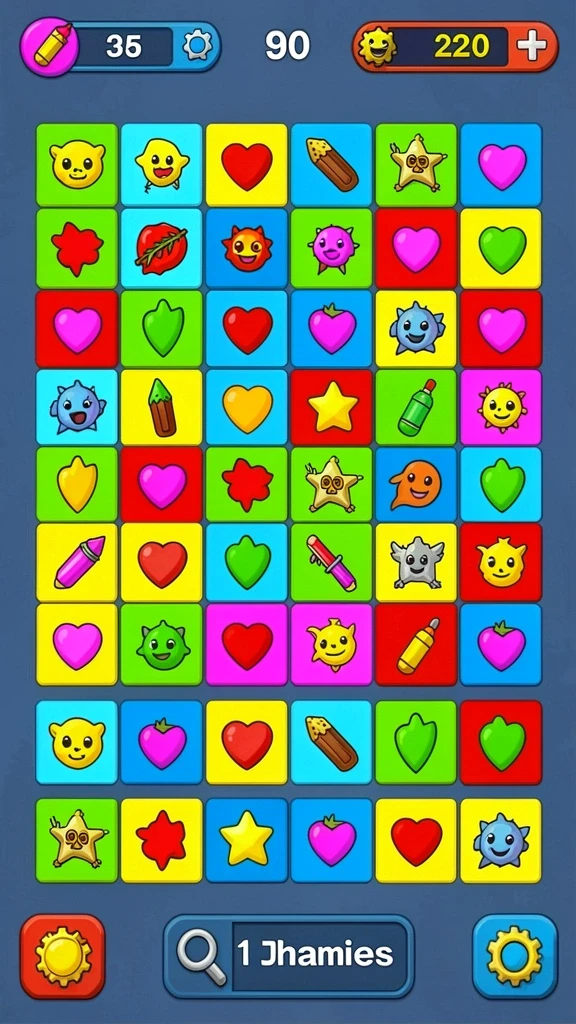
Task: Tap the red sun button at bottom
Action: coord(63,956)
